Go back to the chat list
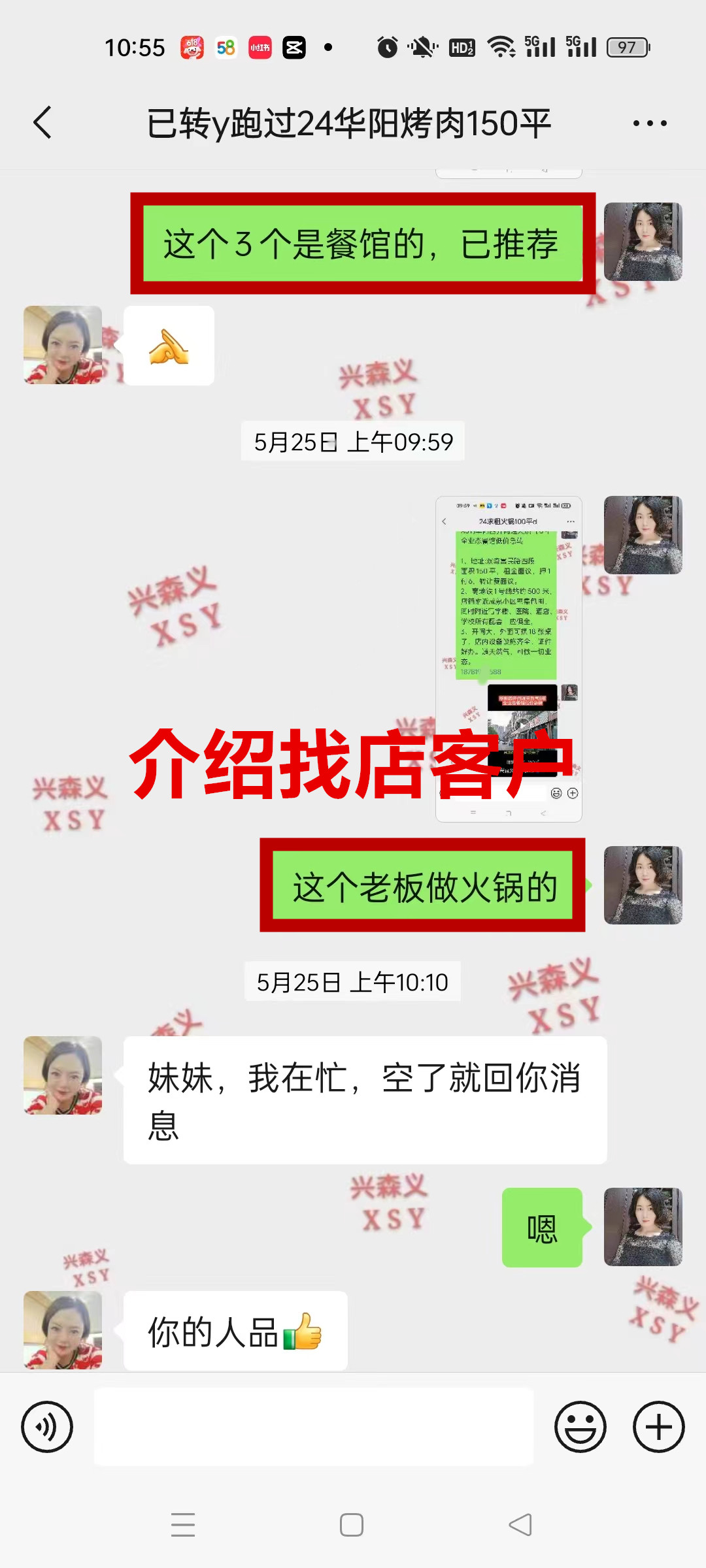This screenshot has width=706, height=1568. click(x=42, y=123)
